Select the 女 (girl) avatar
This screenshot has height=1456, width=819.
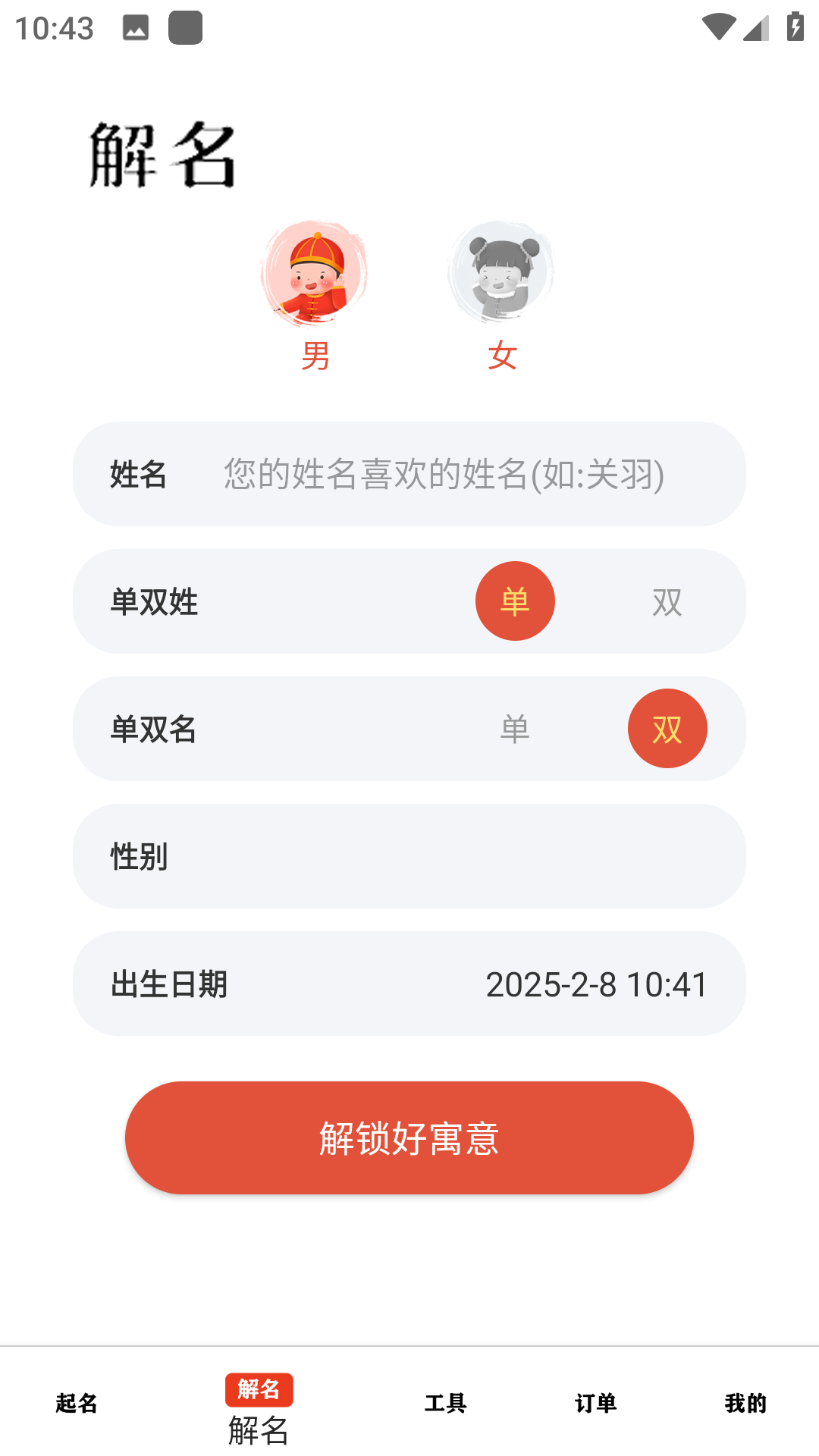point(501,275)
